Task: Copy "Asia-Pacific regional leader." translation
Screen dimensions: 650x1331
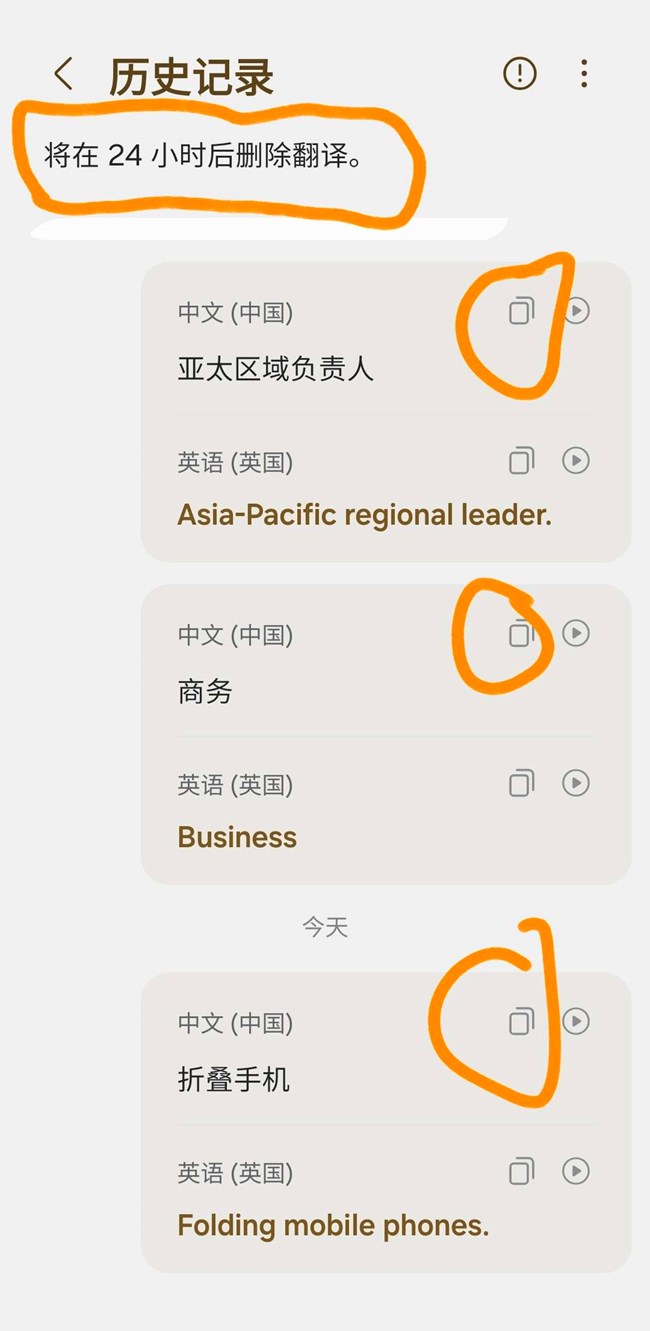Action: [521, 461]
